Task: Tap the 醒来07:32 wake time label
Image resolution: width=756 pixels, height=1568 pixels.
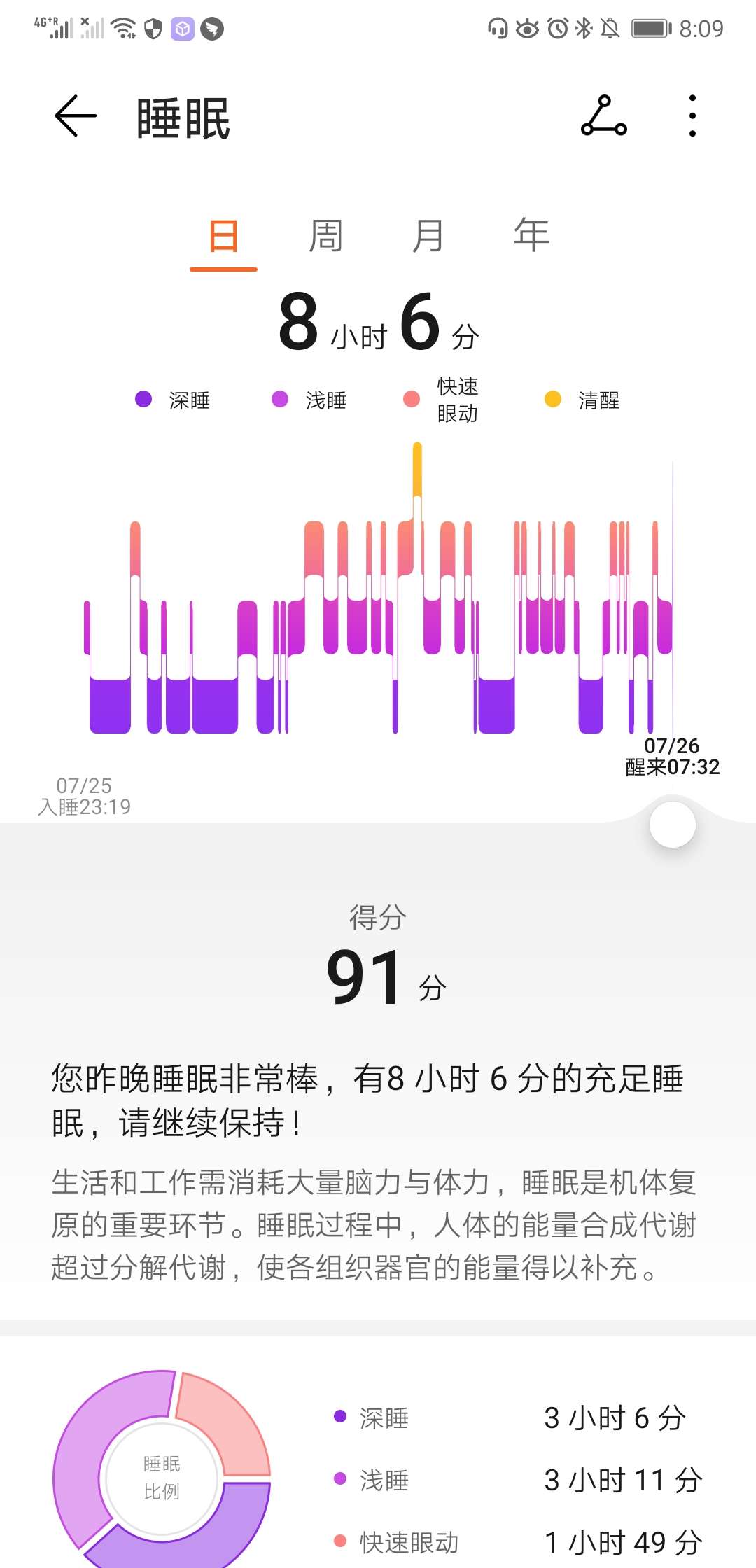Action: [671, 766]
